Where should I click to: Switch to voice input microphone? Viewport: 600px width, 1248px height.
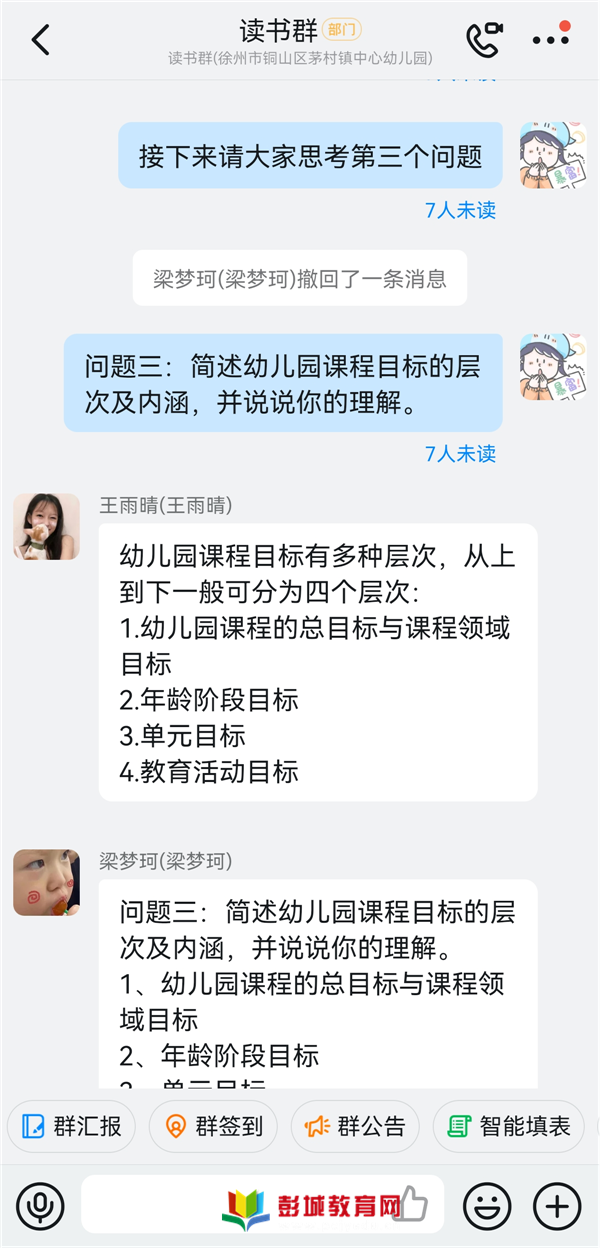[x=40, y=1206]
